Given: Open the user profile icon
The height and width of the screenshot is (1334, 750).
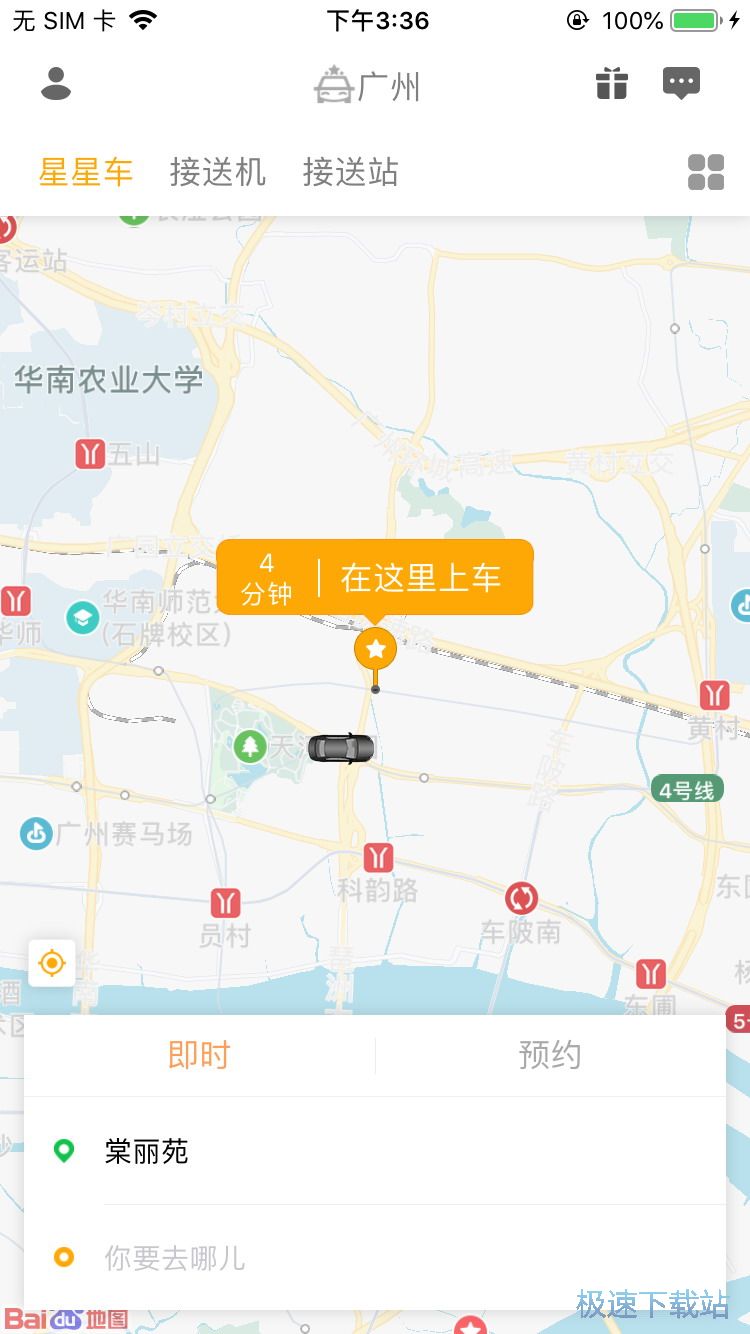Looking at the screenshot, I should tap(55, 83).
